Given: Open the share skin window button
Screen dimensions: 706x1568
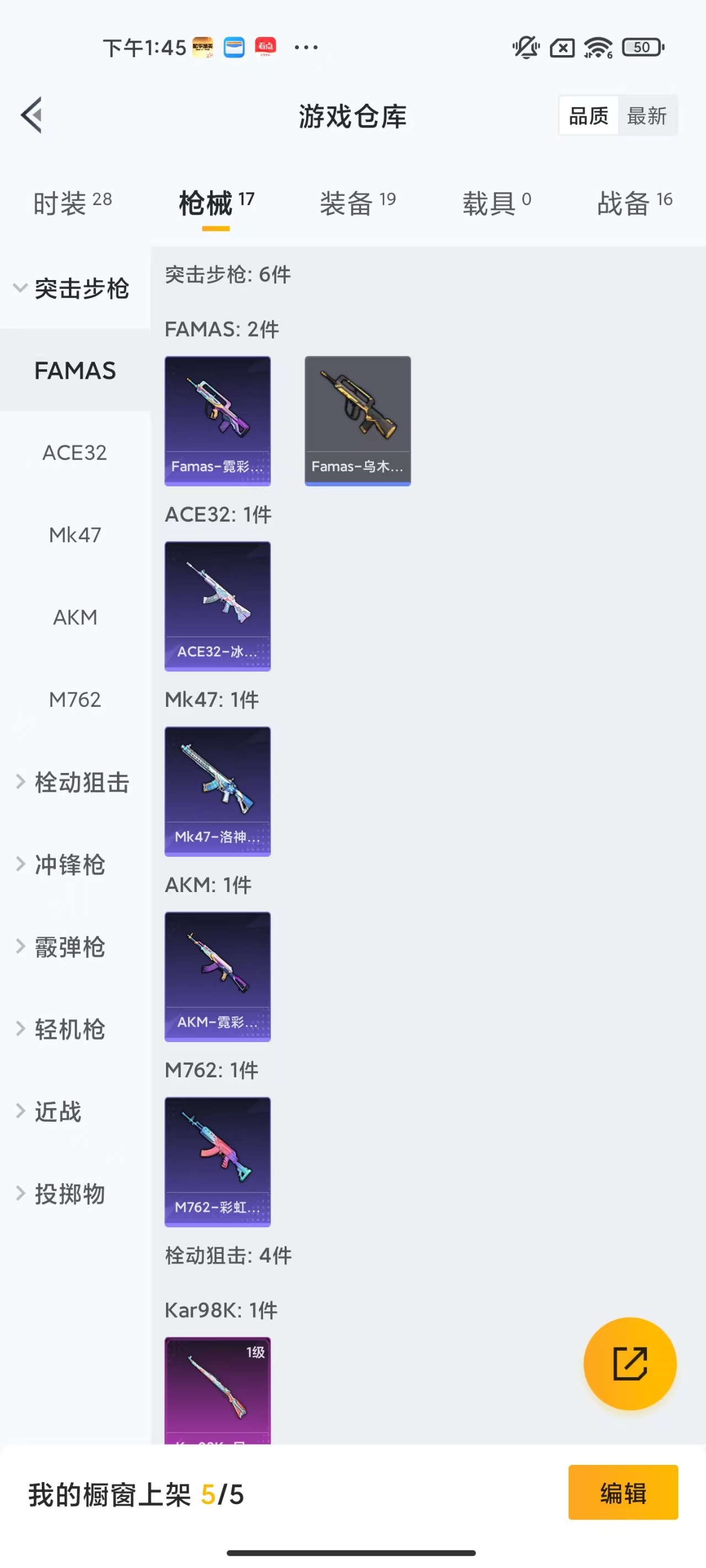Looking at the screenshot, I should click(x=631, y=1363).
